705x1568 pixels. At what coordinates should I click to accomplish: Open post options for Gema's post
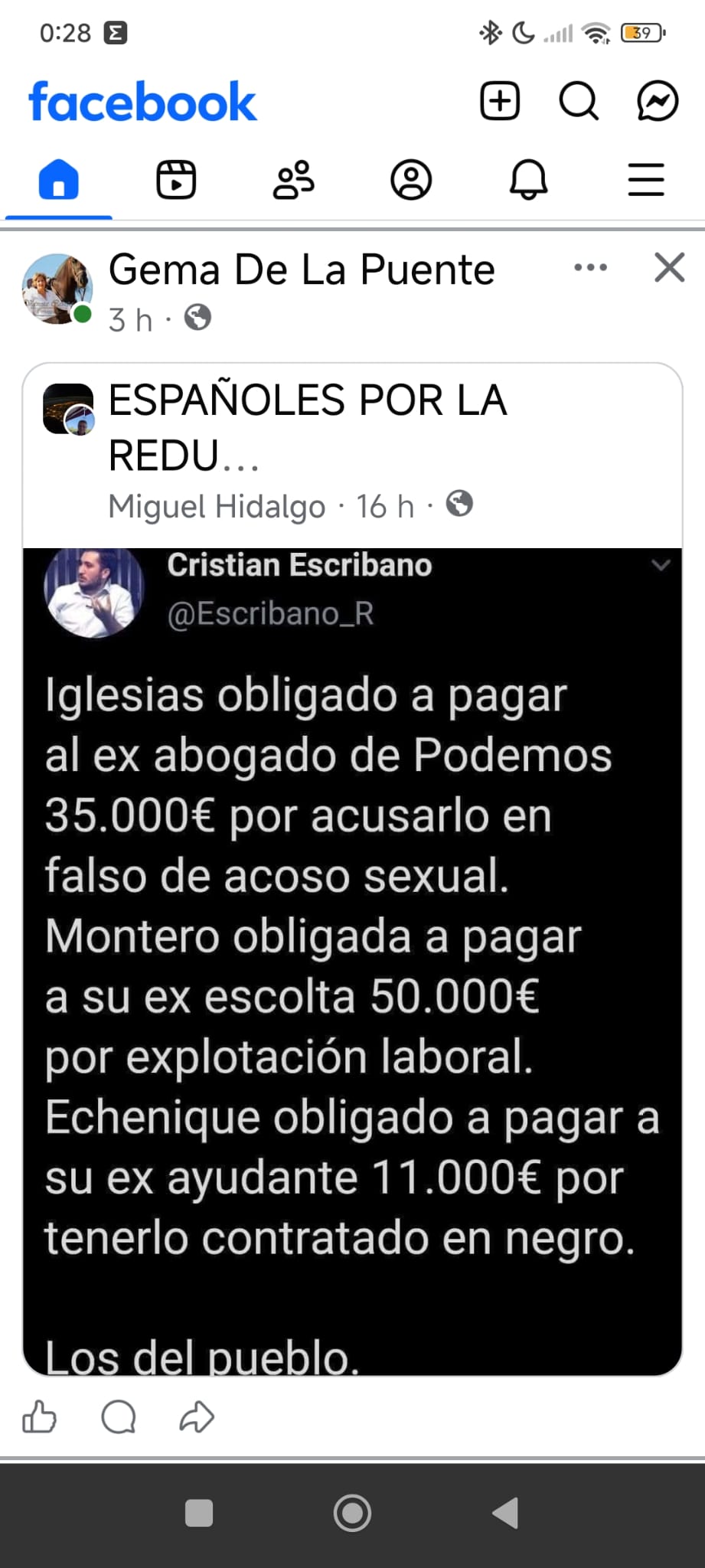coord(590,268)
